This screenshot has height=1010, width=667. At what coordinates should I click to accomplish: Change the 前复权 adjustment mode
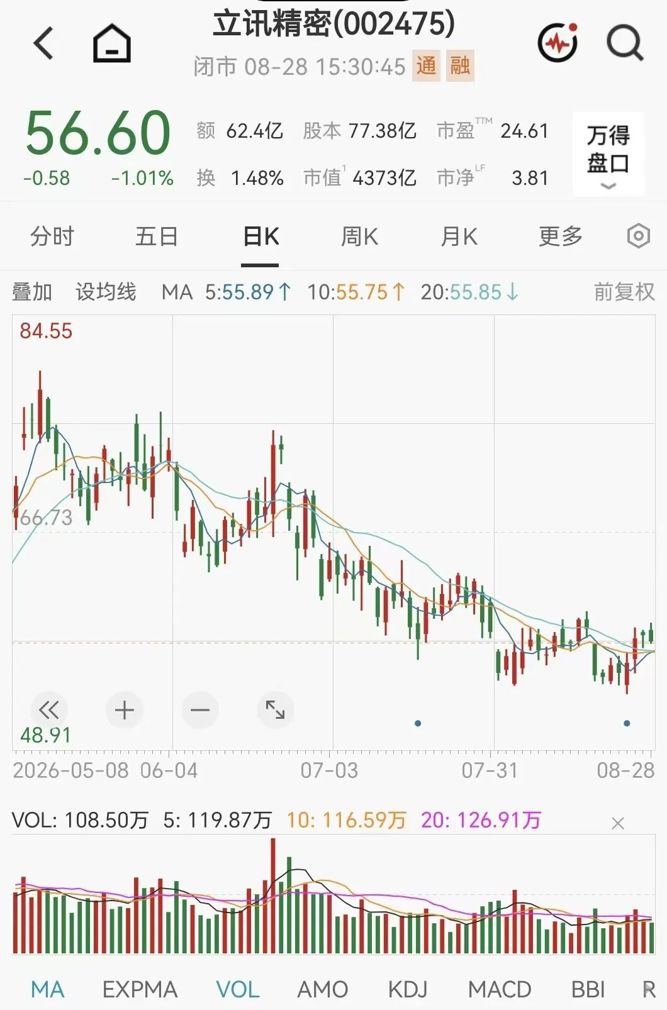coord(624,292)
